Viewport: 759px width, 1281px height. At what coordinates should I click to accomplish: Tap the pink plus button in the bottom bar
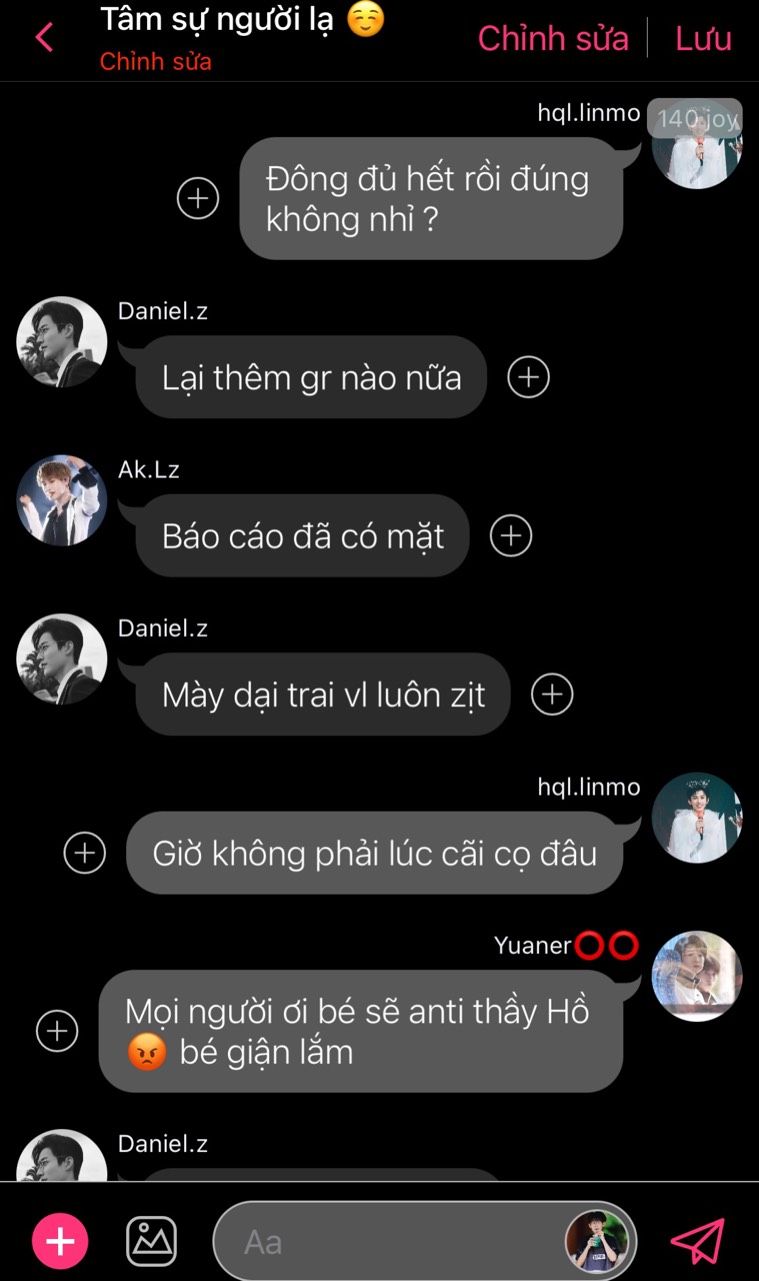tap(60, 1242)
